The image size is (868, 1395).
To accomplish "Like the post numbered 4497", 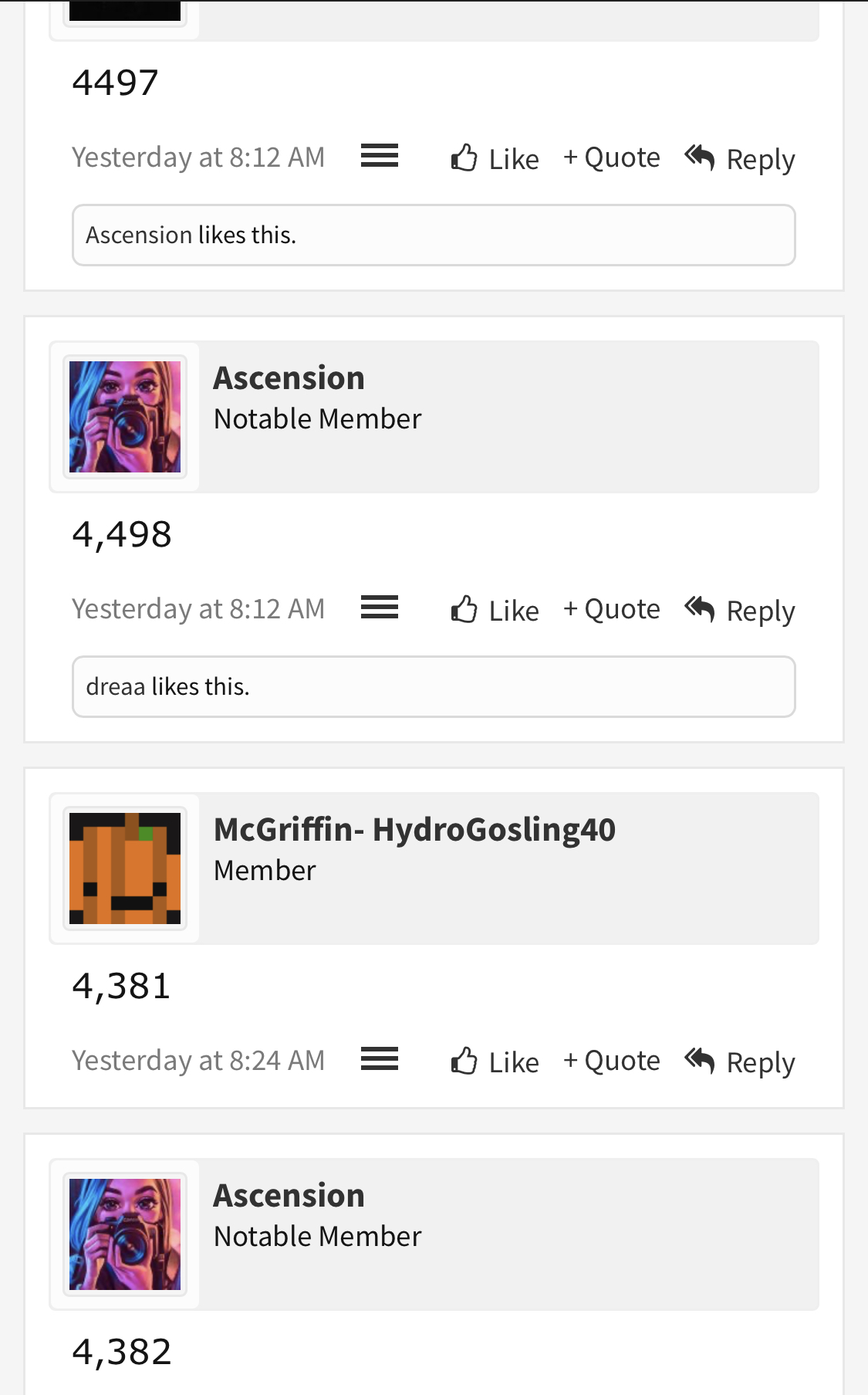I will coord(495,158).
